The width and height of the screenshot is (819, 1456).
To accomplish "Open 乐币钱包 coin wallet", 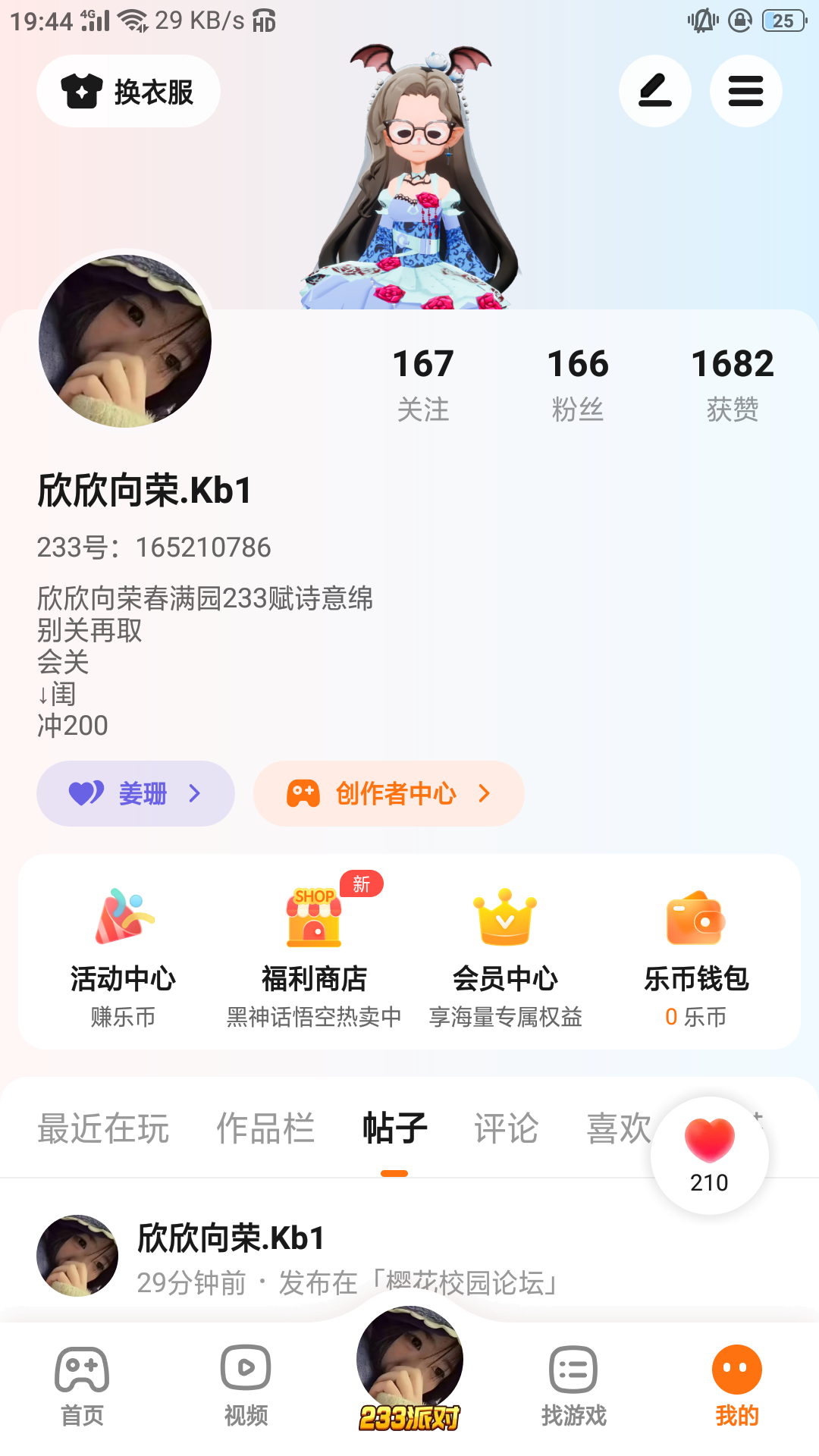I will tap(696, 955).
